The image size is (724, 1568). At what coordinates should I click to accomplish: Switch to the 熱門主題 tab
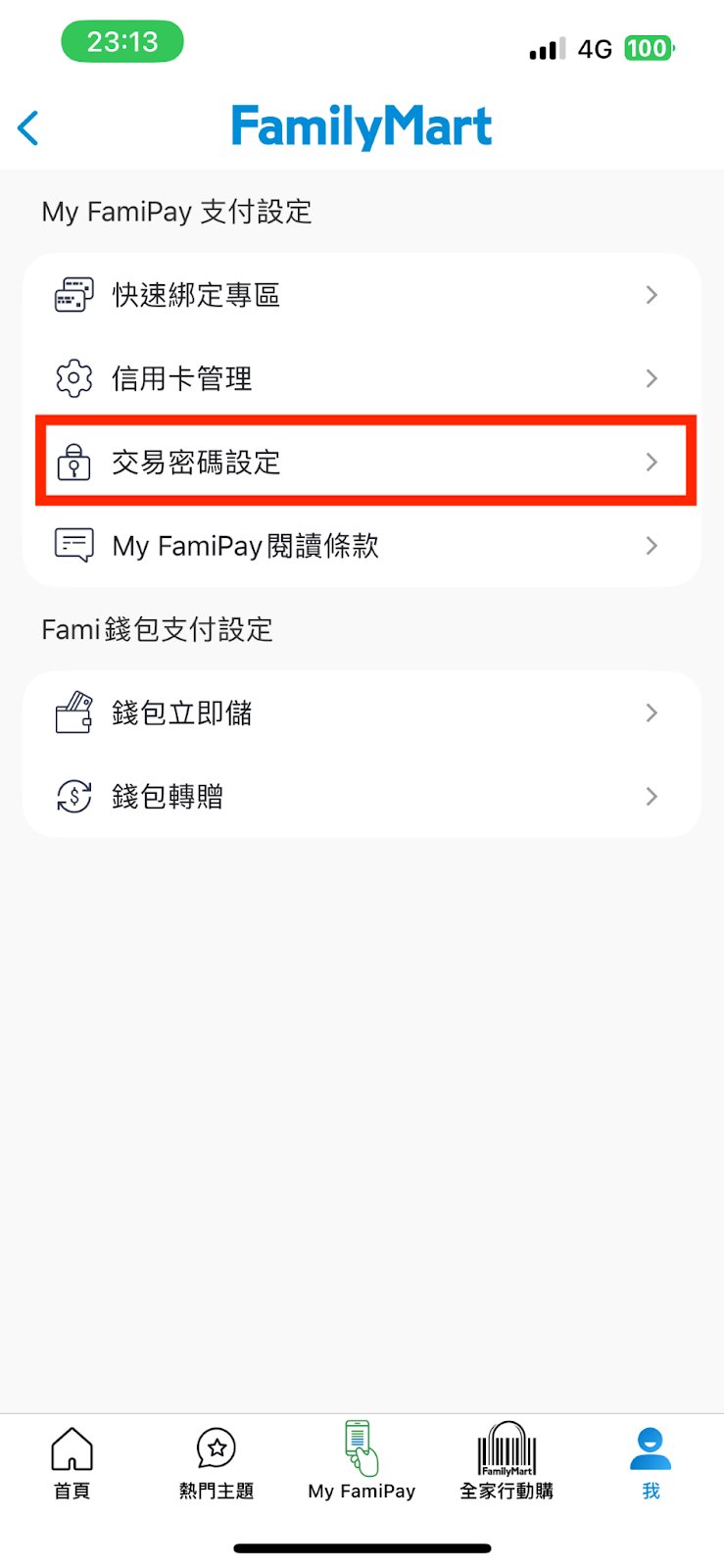coord(217,1463)
